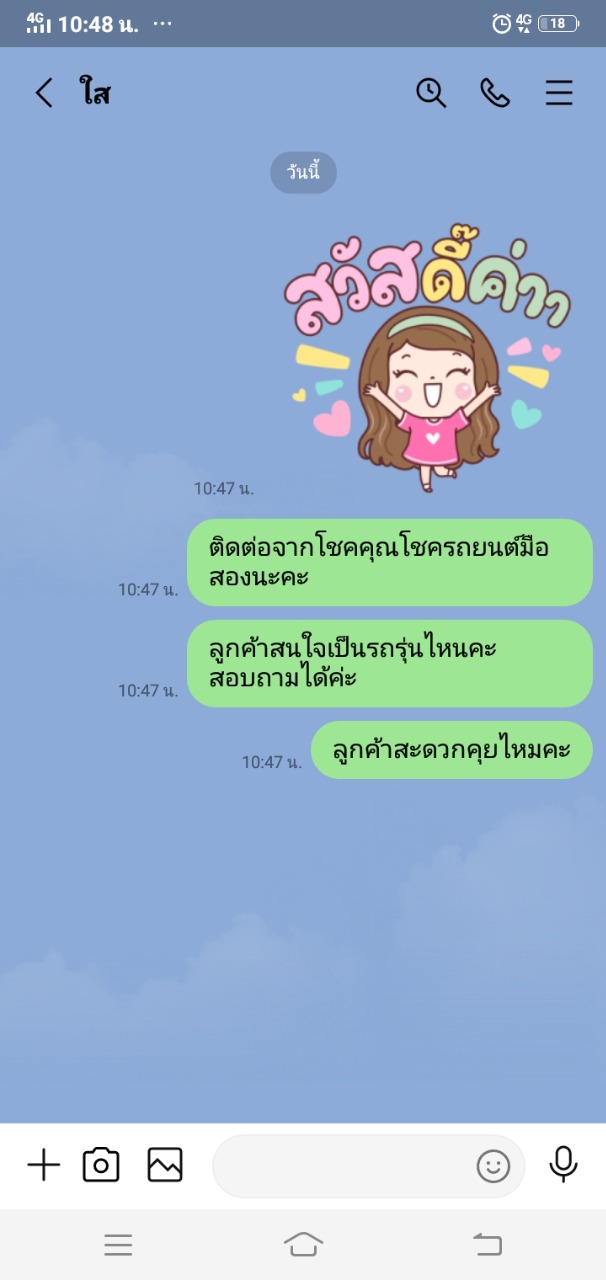Open the chat menu

tap(559, 93)
